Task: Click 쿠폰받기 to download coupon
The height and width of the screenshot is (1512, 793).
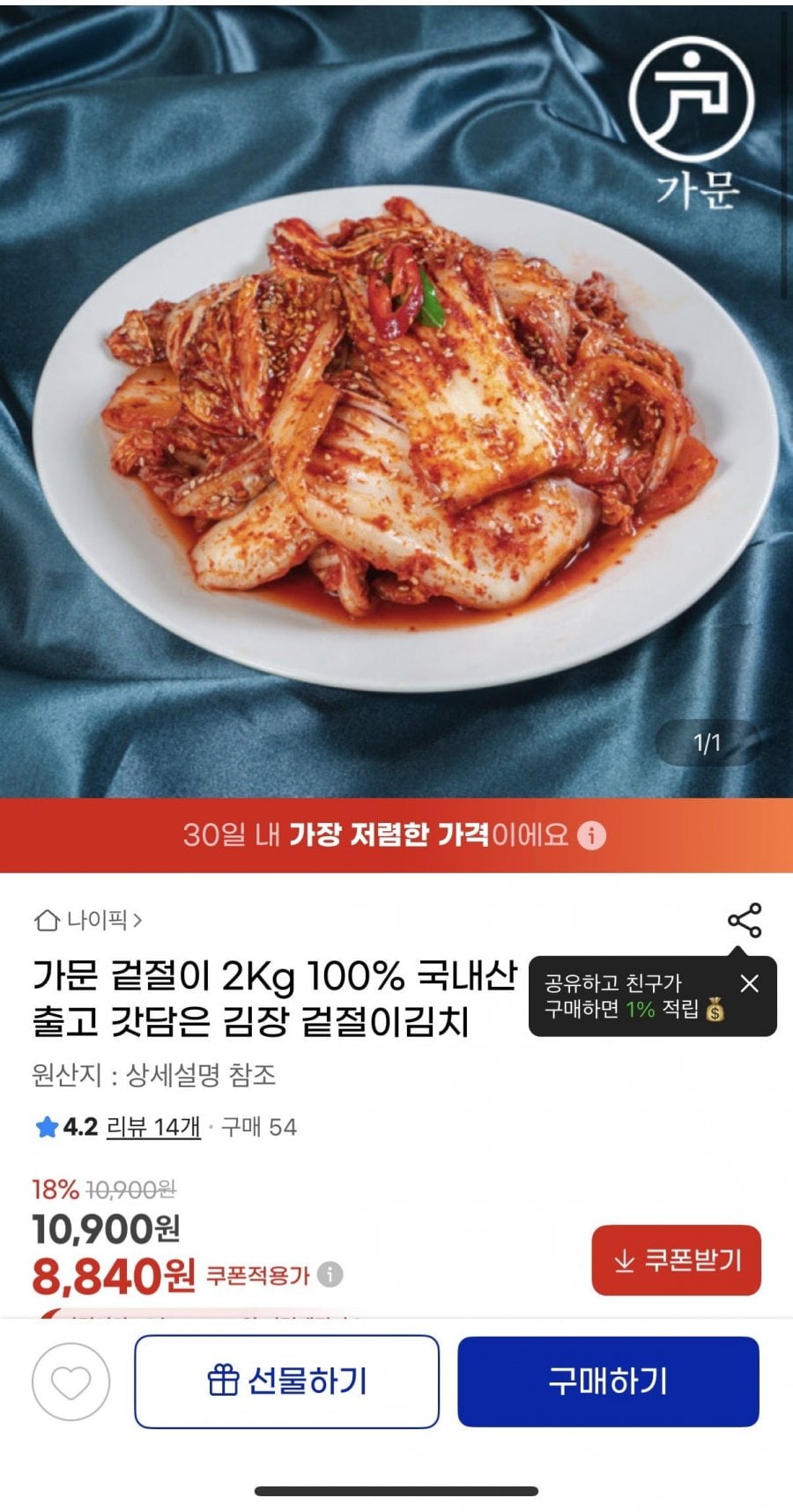Action: pos(675,1259)
